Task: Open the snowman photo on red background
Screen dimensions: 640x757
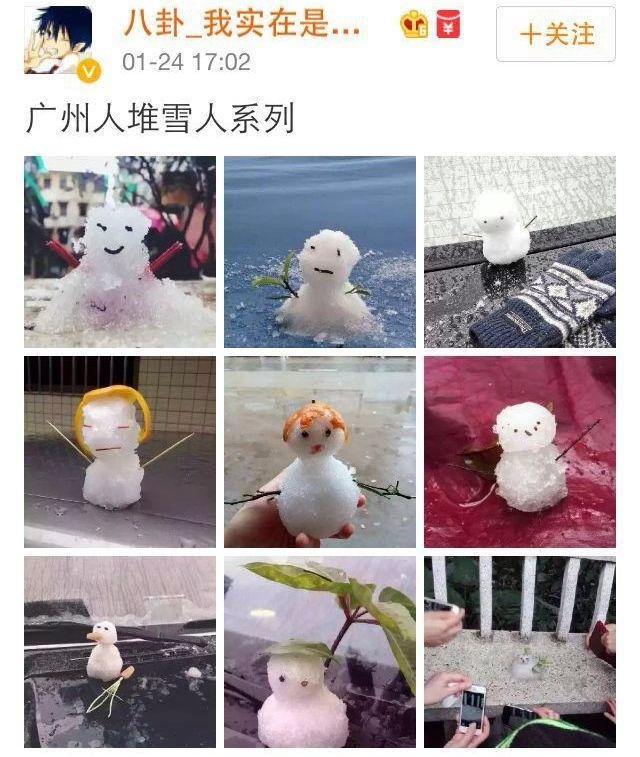Action: pyautogui.click(x=519, y=451)
